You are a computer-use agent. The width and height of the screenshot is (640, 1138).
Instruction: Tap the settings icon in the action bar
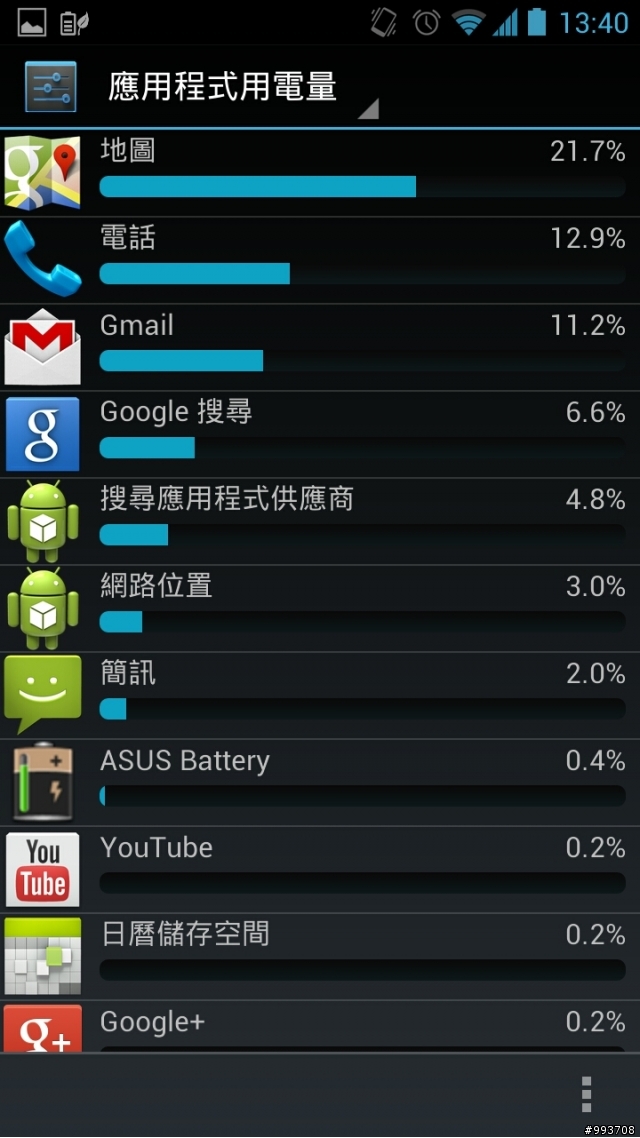(51, 88)
